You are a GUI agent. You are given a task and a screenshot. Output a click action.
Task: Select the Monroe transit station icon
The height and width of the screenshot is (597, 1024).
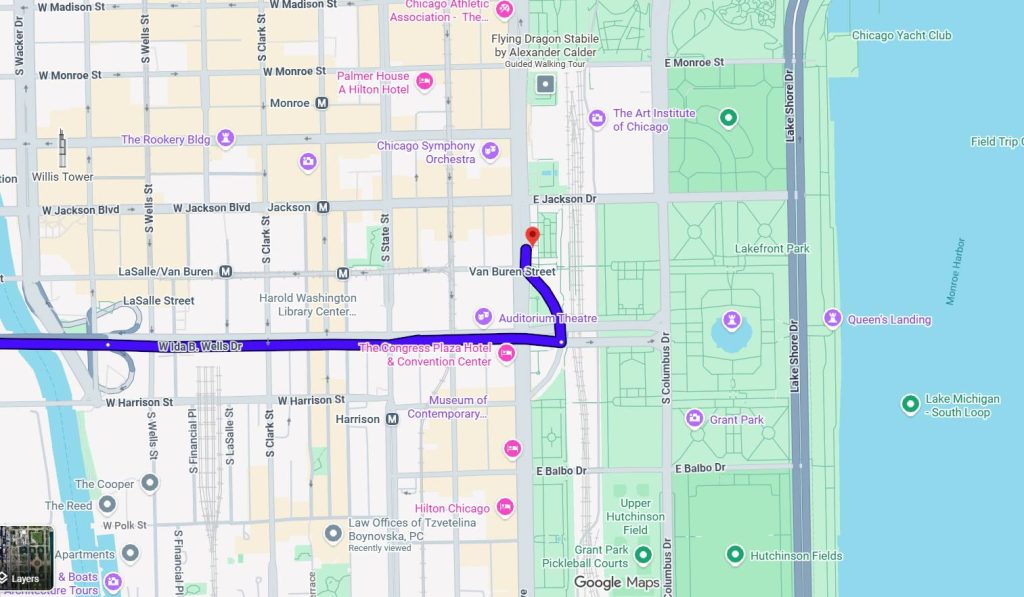[x=322, y=103]
